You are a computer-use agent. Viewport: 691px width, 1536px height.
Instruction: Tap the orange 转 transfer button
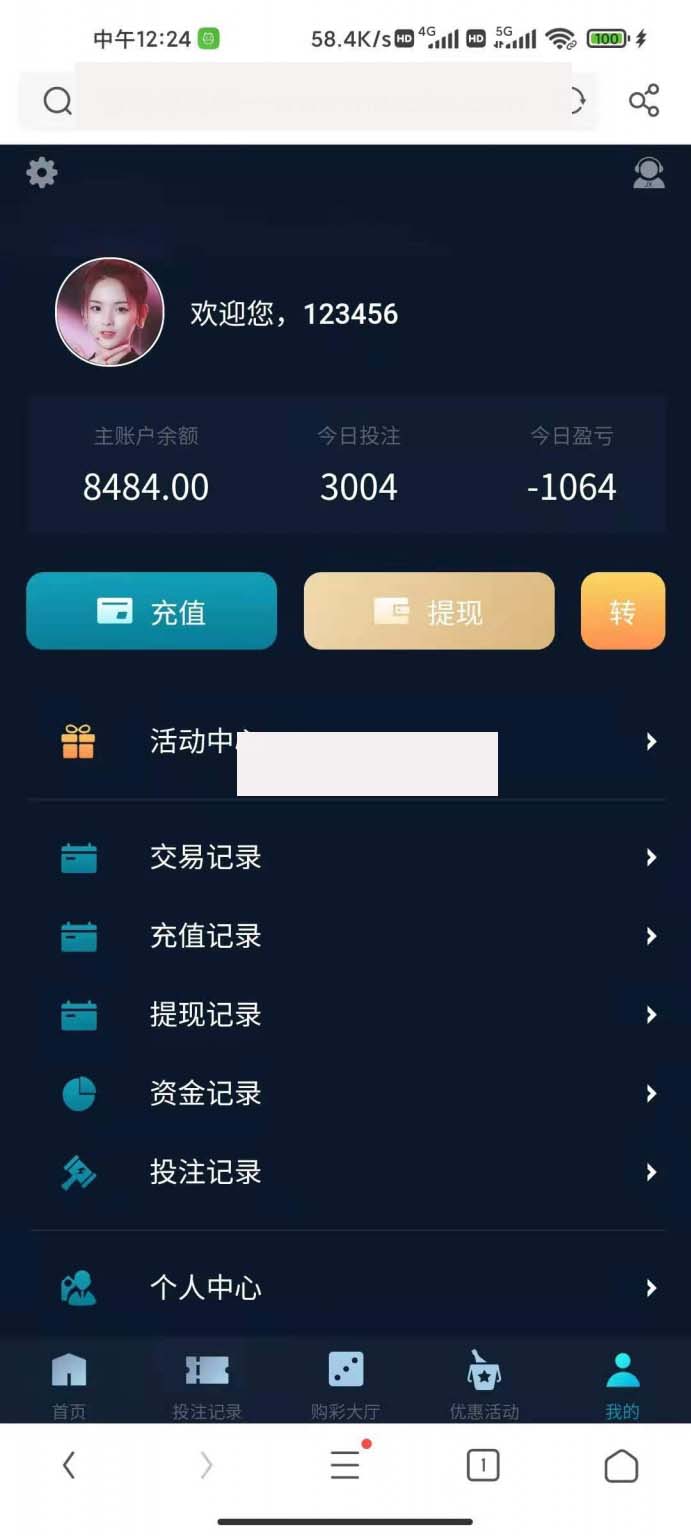[x=622, y=611]
